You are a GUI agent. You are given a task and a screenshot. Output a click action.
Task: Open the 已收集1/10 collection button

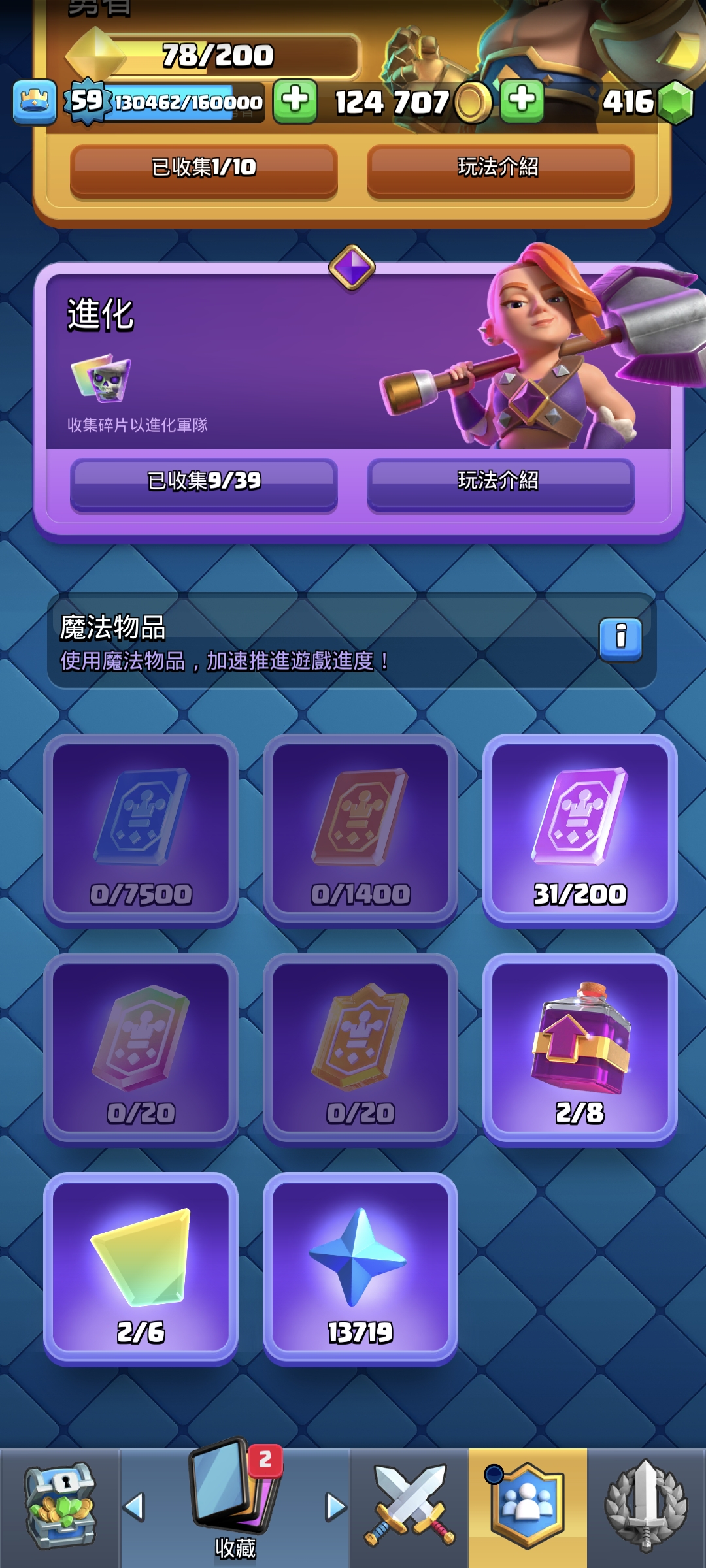[203, 168]
